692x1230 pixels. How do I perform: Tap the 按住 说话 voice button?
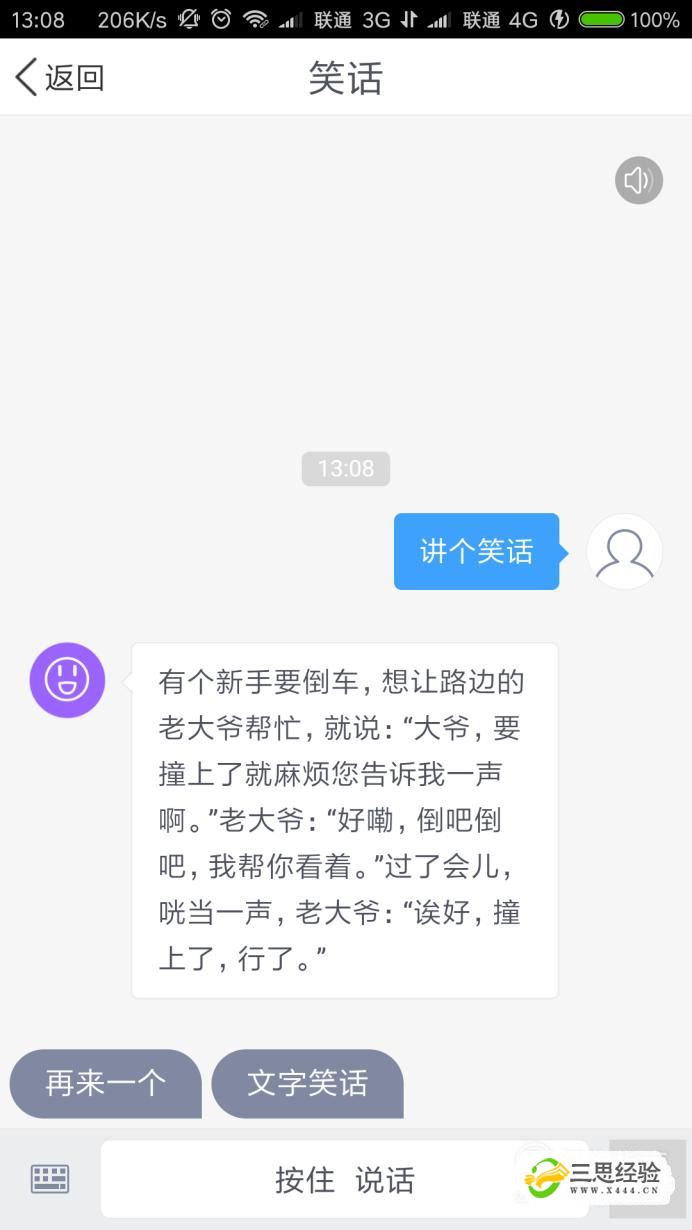click(x=345, y=1179)
